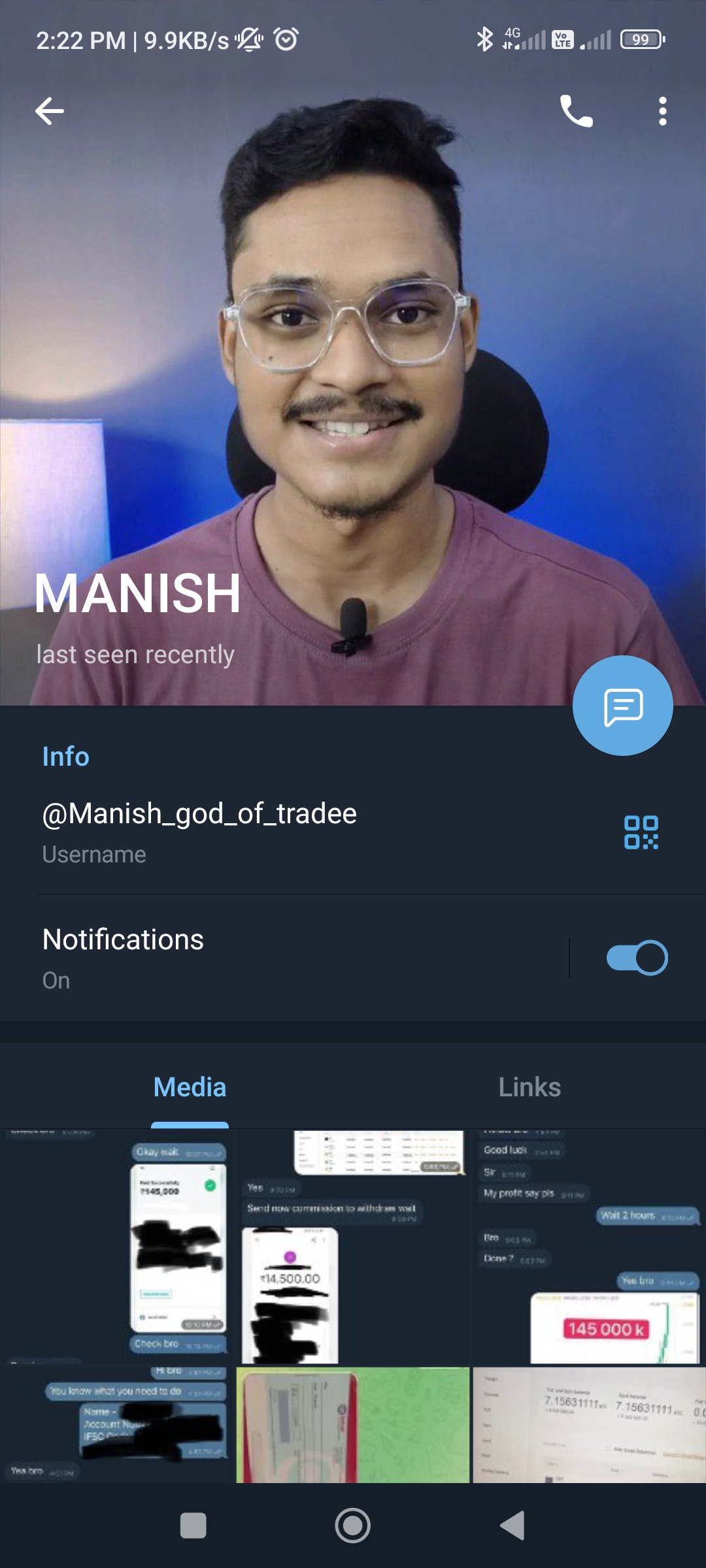Go back using the top arrow
Image resolution: width=706 pixels, height=1568 pixels.
pyautogui.click(x=50, y=111)
